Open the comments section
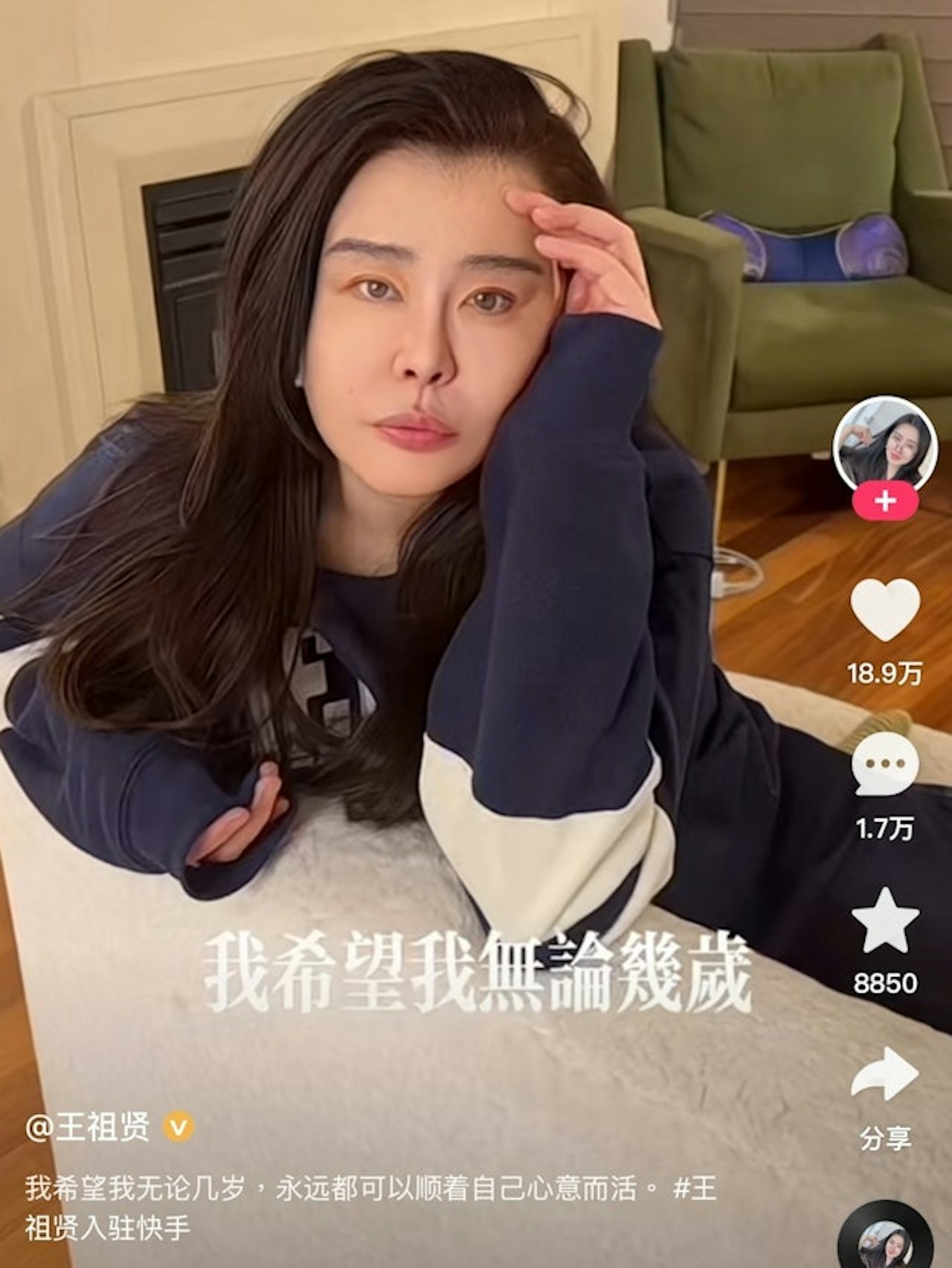The height and width of the screenshot is (1268, 952). tap(884, 764)
